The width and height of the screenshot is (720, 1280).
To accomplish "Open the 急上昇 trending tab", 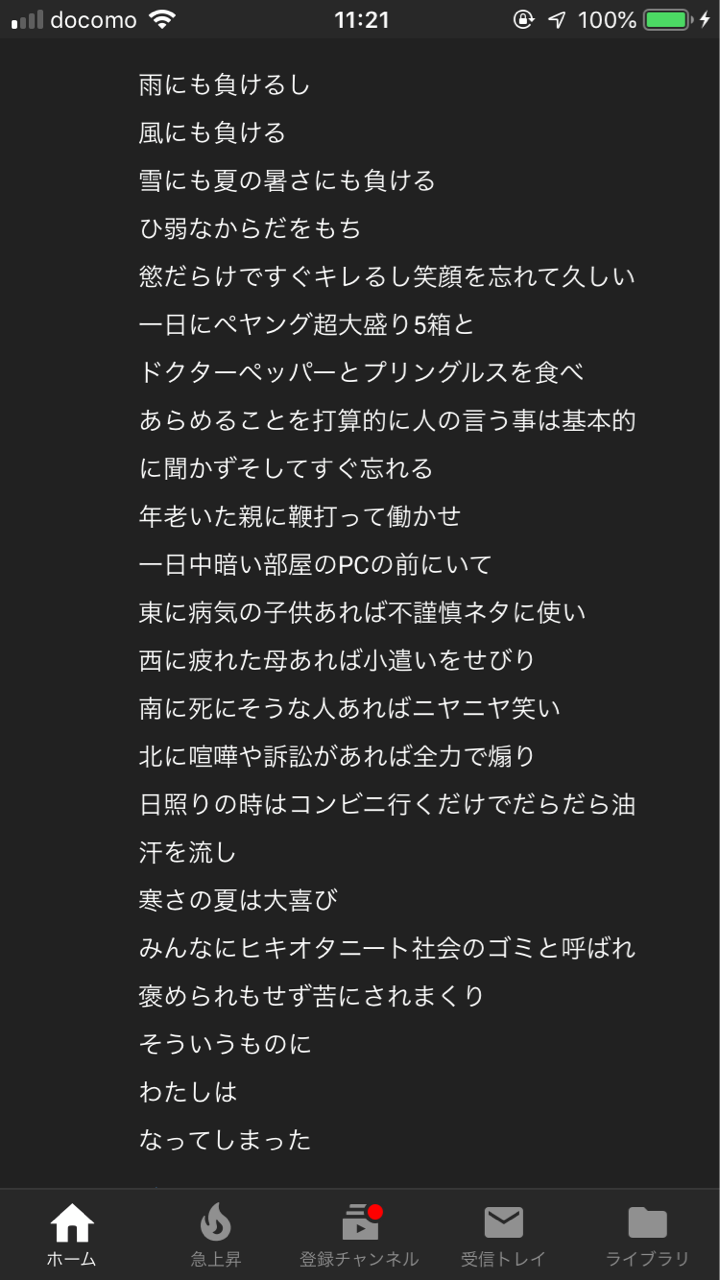I will click(216, 1234).
